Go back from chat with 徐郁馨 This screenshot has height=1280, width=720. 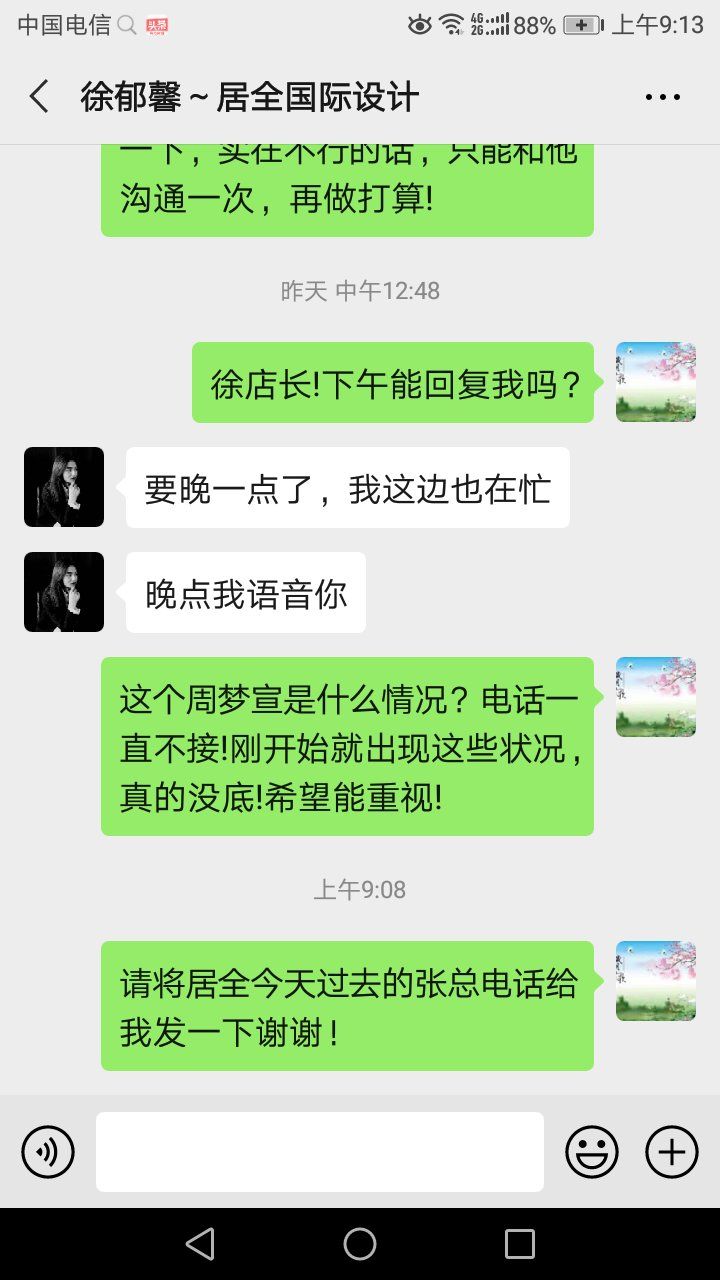(39, 97)
